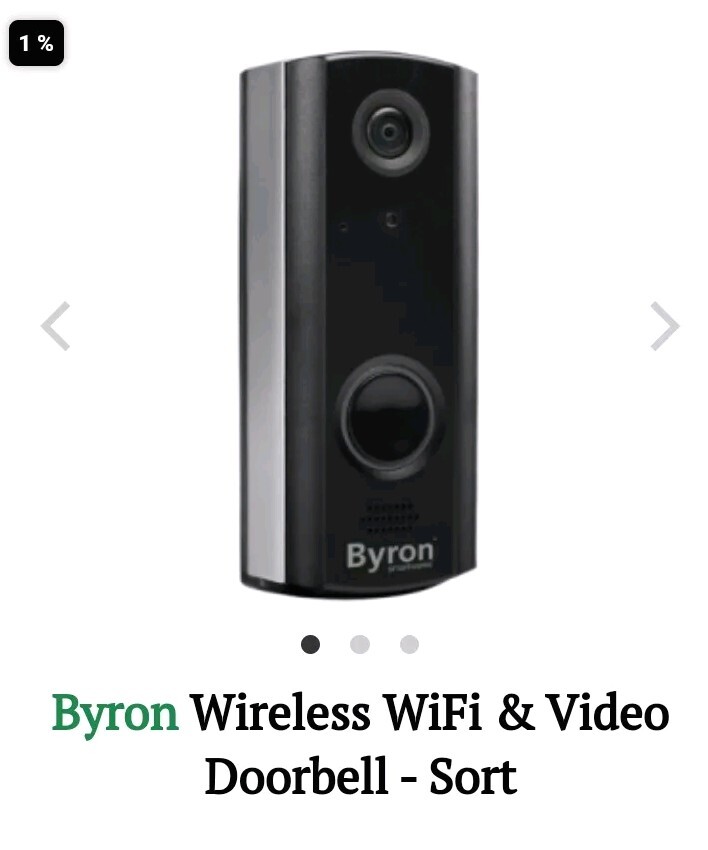
Task: Open the Byron brand link
Action: (115, 714)
